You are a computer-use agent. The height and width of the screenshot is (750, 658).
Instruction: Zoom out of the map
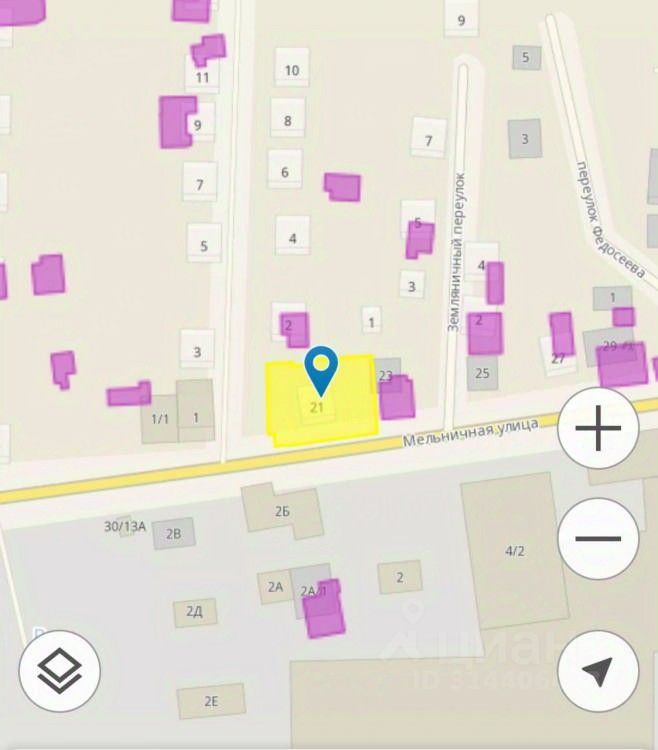click(x=598, y=539)
